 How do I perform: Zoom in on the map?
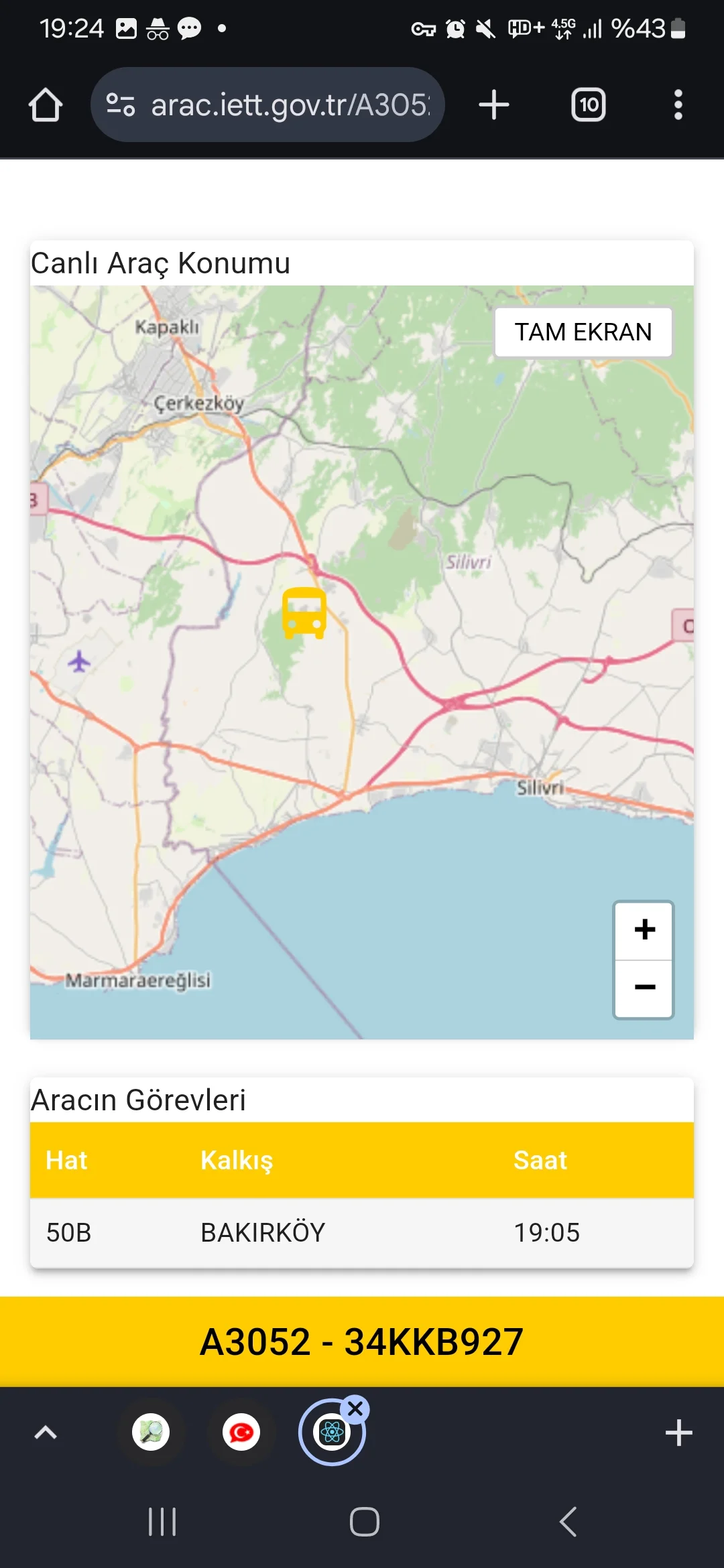[644, 930]
